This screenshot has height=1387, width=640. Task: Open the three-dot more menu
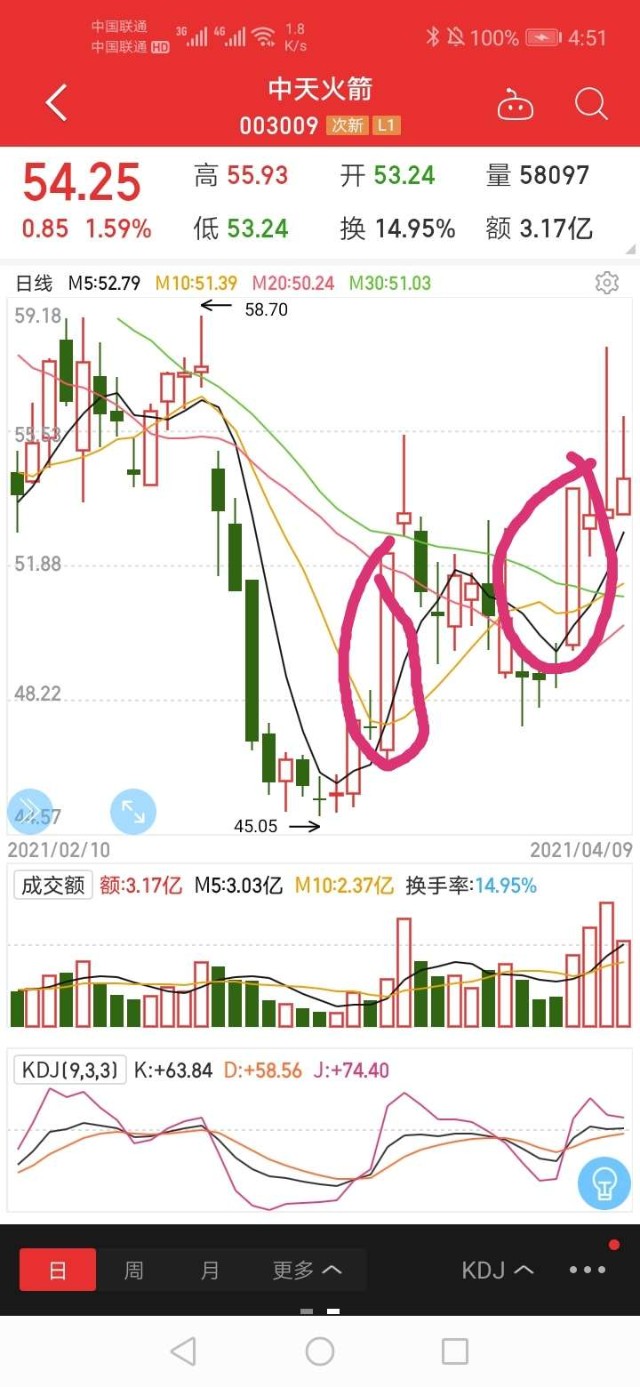click(588, 1269)
